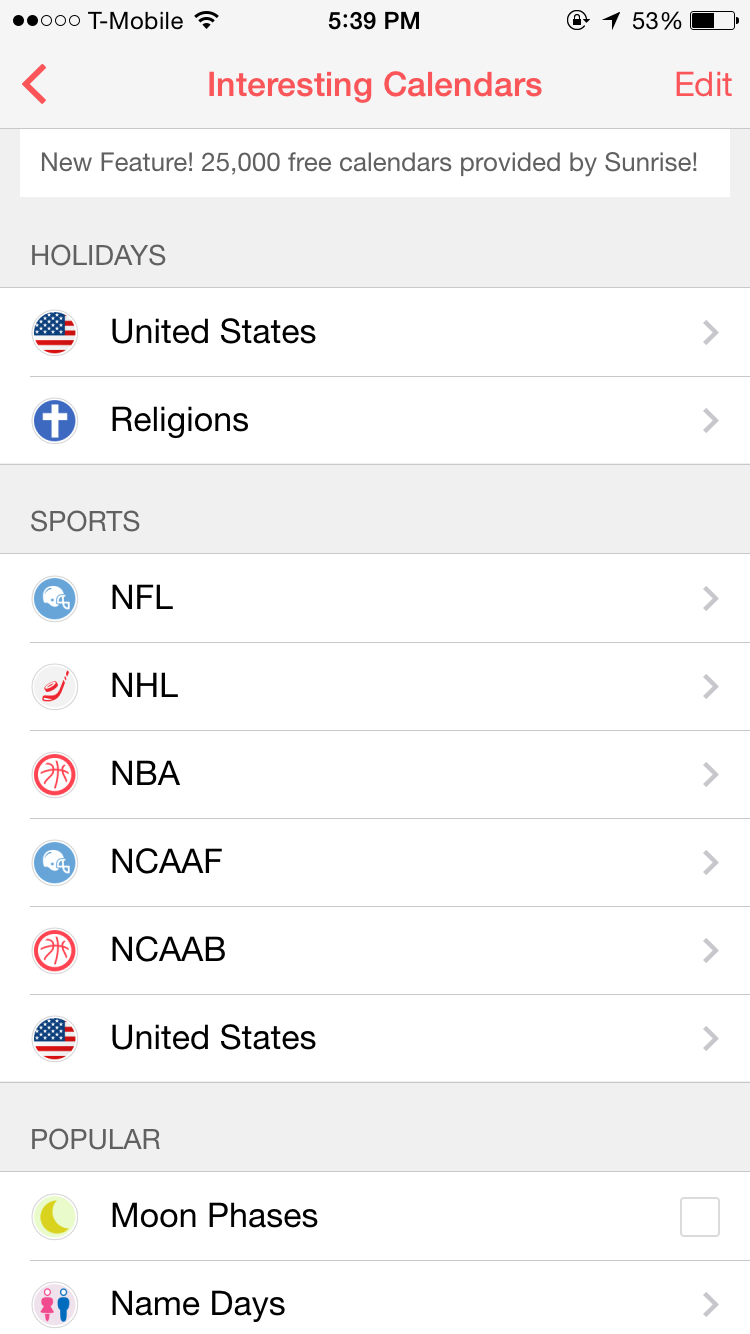
Task: Go back using the red arrow
Action: click(35, 85)
